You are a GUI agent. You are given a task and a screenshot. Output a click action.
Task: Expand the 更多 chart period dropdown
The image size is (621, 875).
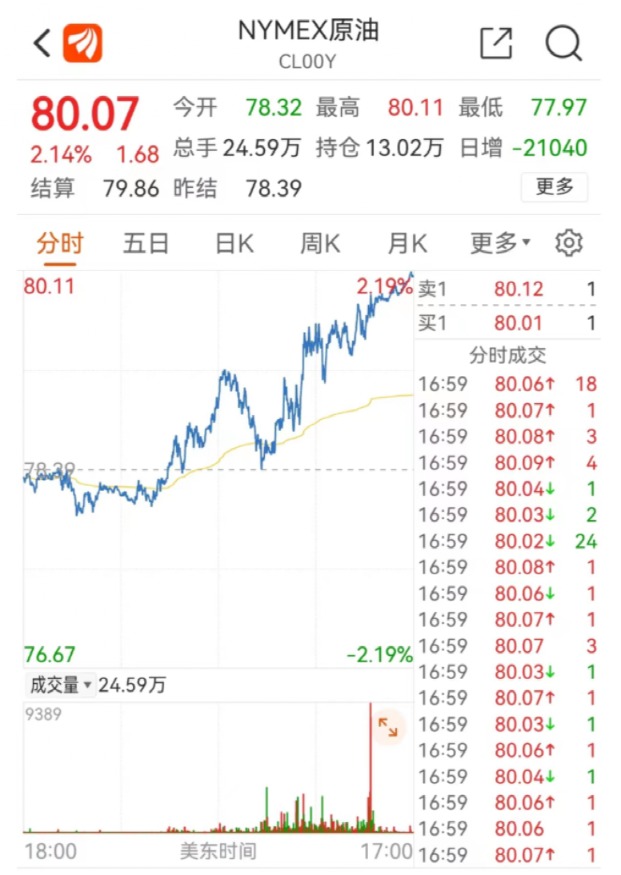click(x=500, y=243)
